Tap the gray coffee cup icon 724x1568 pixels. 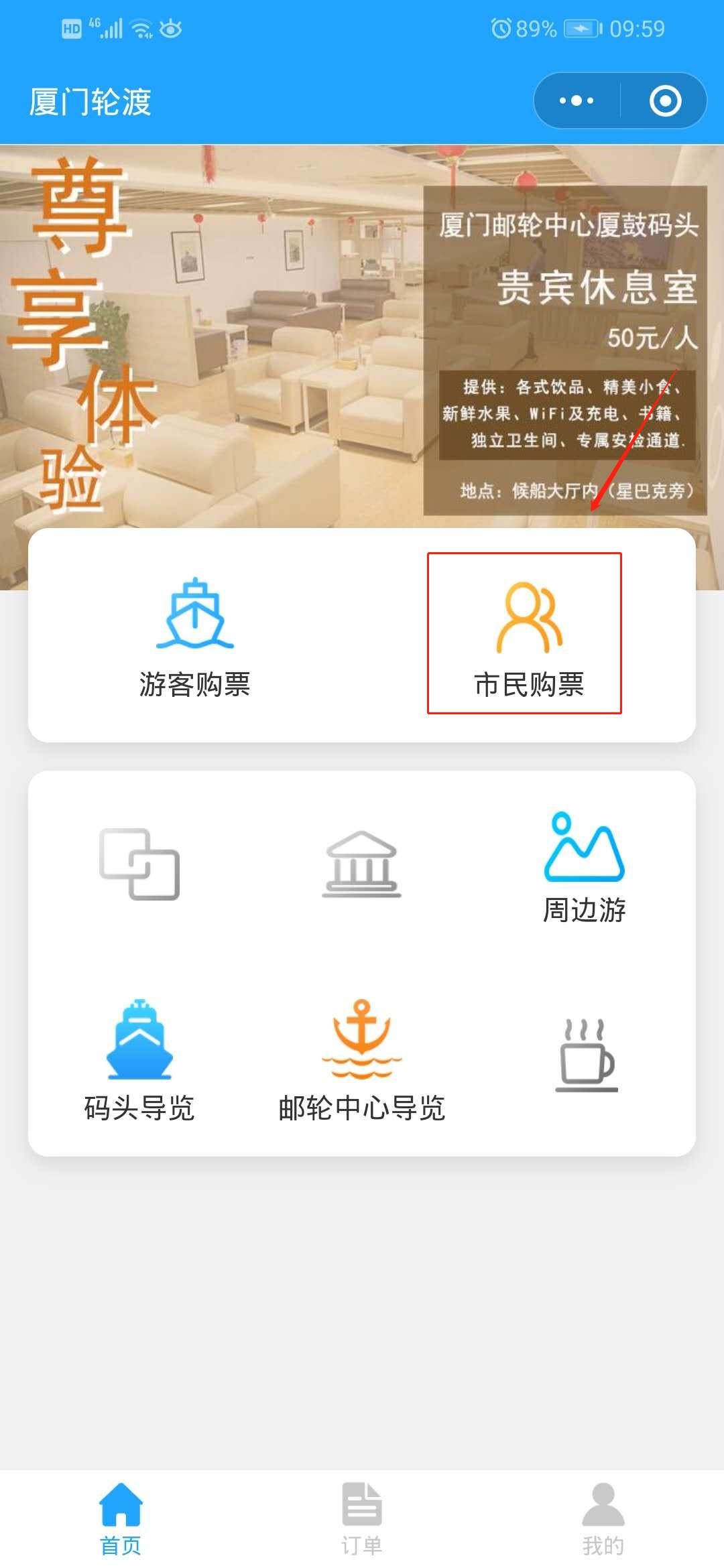pos(587,1055)
